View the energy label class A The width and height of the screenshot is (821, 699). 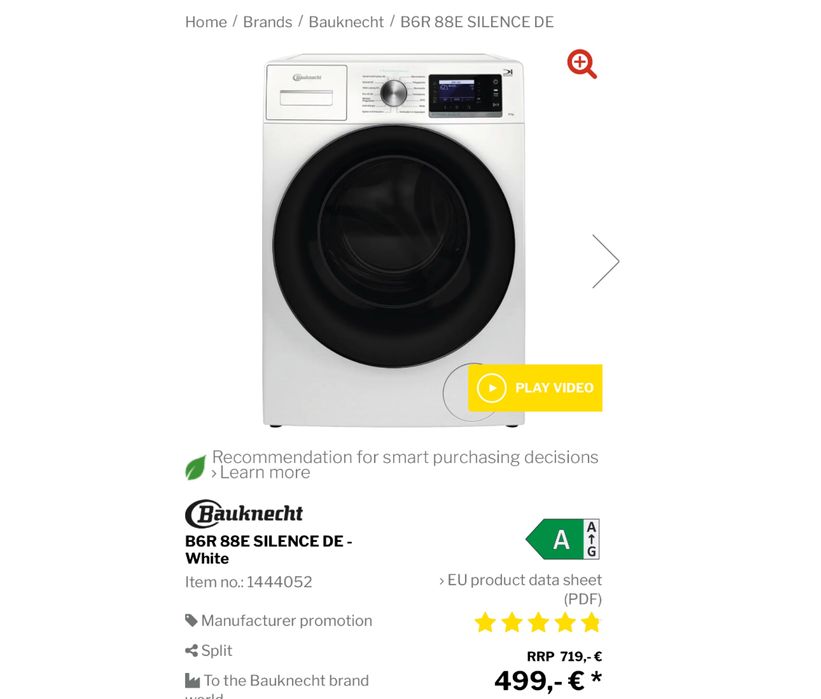point(563,540)
